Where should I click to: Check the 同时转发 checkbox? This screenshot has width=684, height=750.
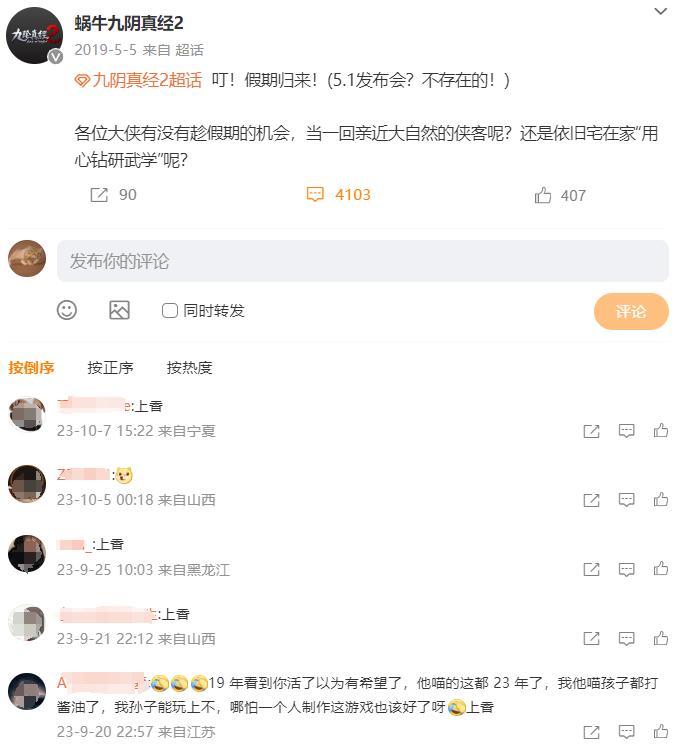(170, 311)
